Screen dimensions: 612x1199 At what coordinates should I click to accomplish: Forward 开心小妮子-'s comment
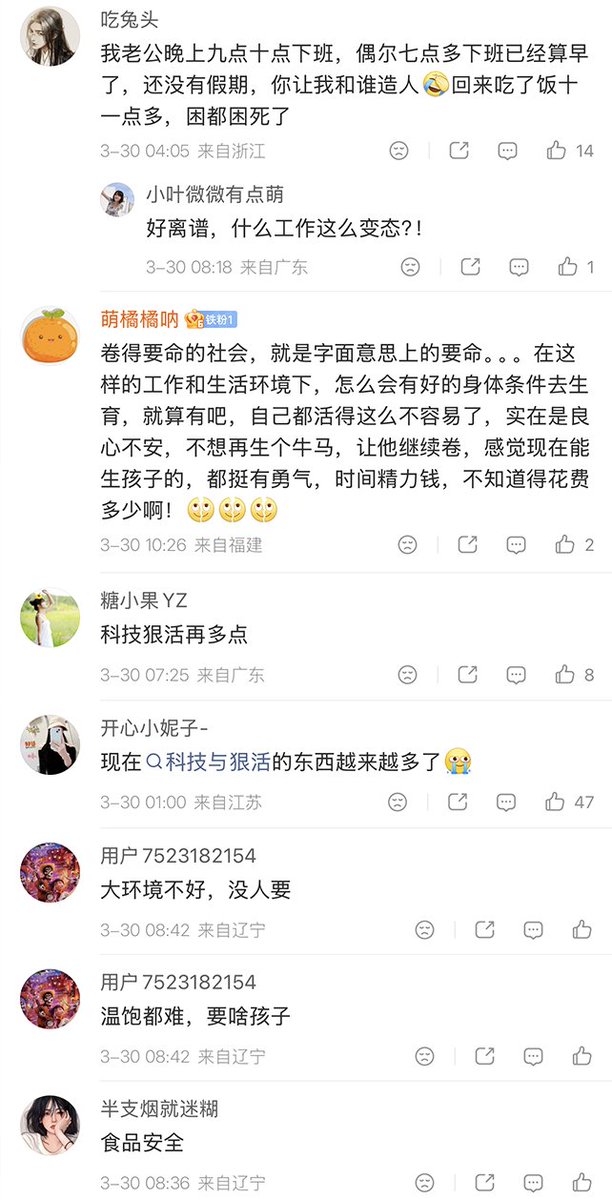(457, 802)
